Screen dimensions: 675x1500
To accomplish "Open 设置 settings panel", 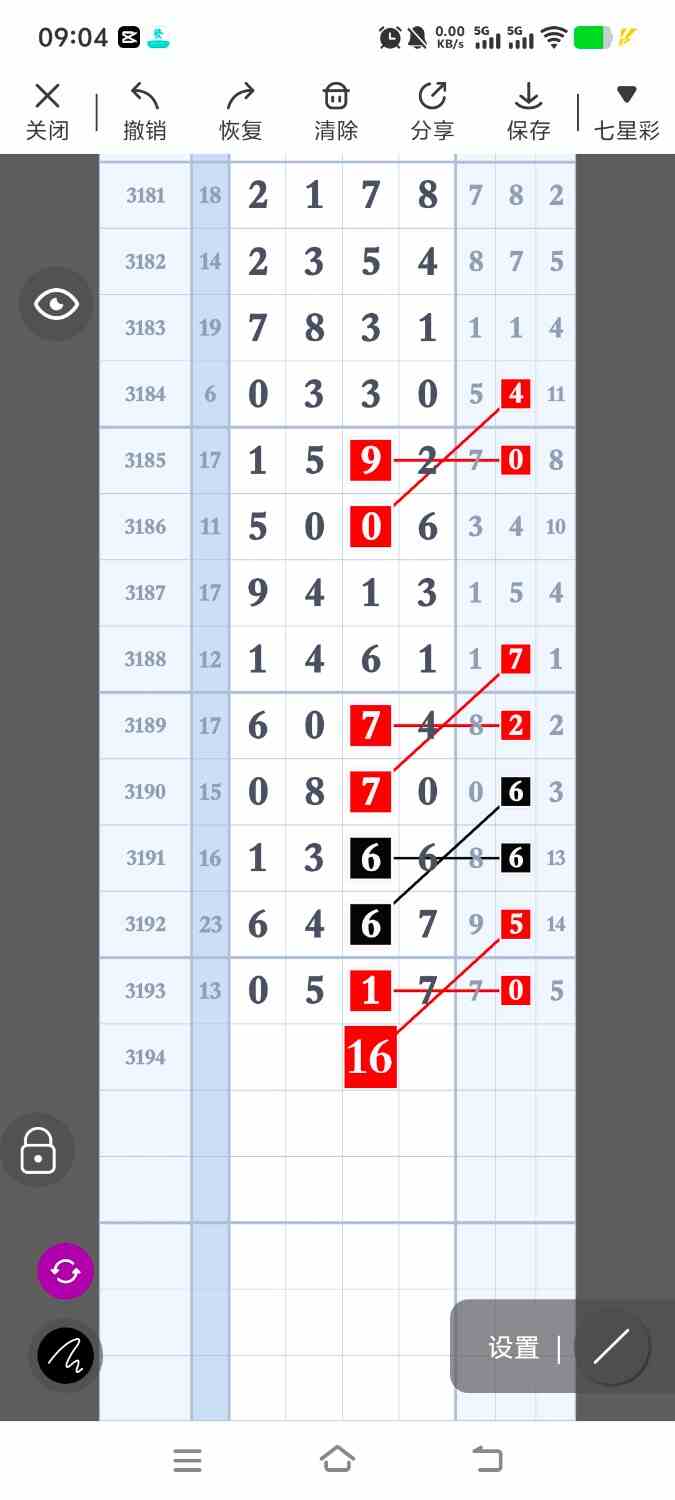I will pyautogui.click(x=514, y=1347).
